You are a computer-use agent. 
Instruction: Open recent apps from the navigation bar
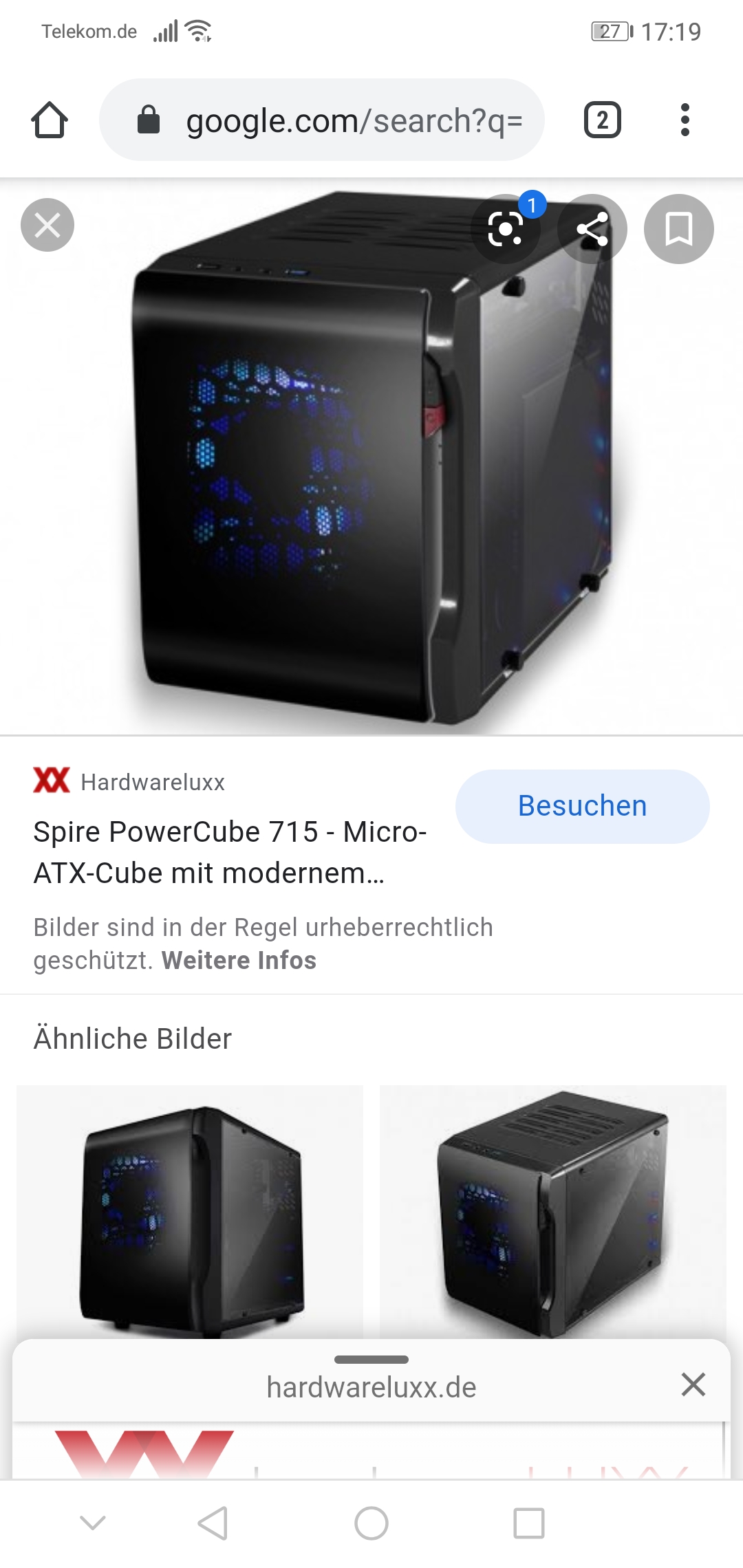529,1523
